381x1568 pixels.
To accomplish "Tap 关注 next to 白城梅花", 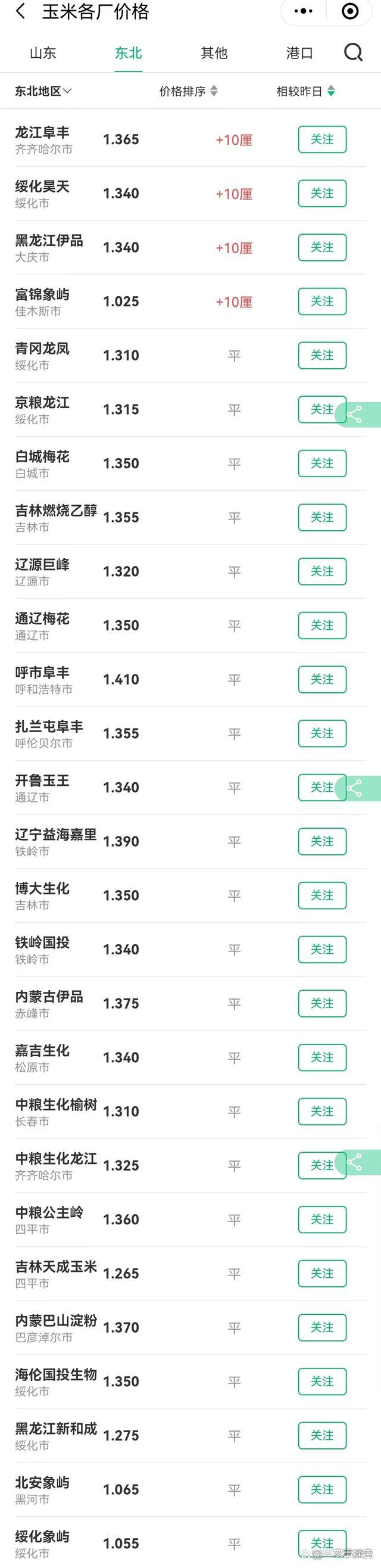I will [x=322, y=463].
